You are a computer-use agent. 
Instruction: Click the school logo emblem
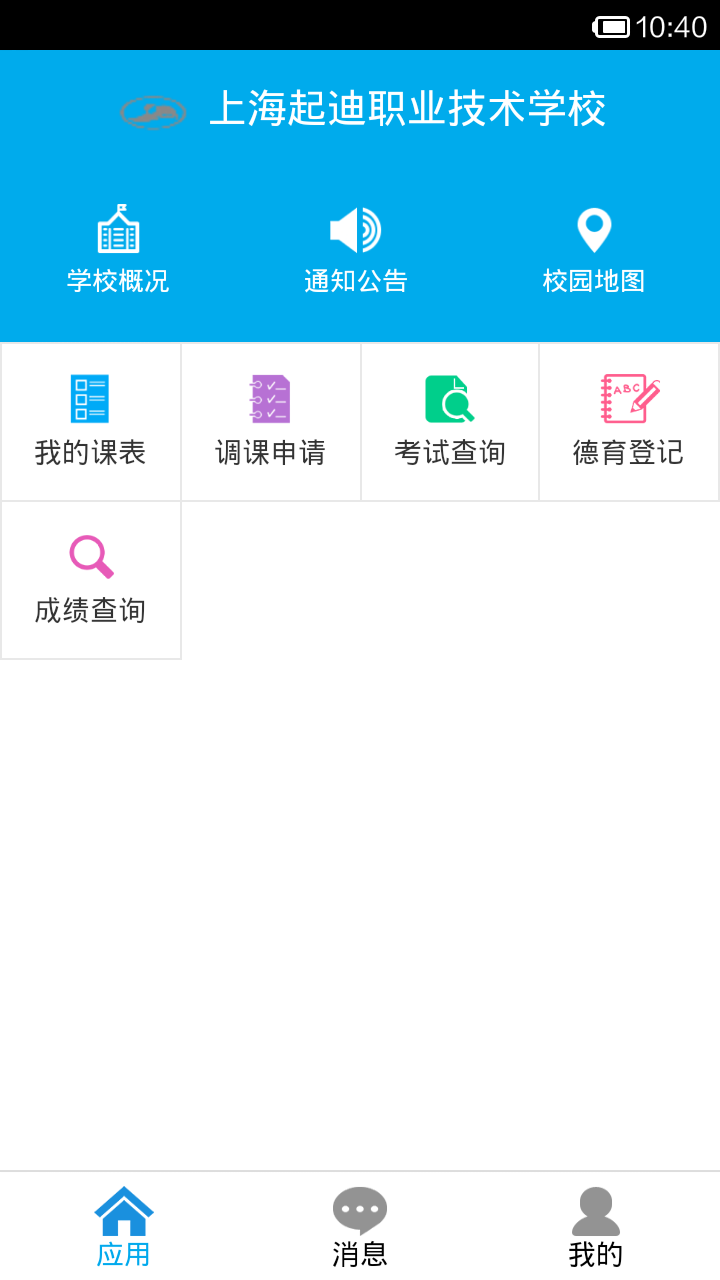(x=152, y=112)
